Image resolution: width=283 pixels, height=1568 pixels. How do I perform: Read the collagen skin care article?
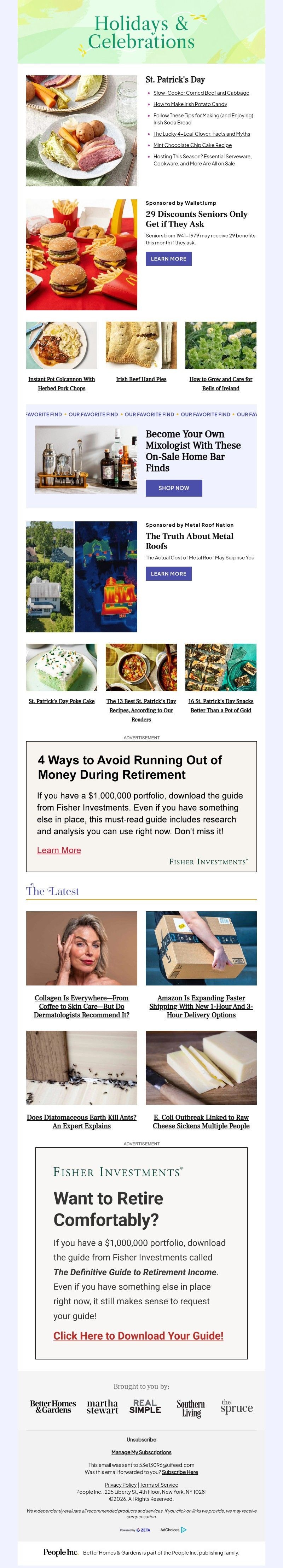point(82,1006)
